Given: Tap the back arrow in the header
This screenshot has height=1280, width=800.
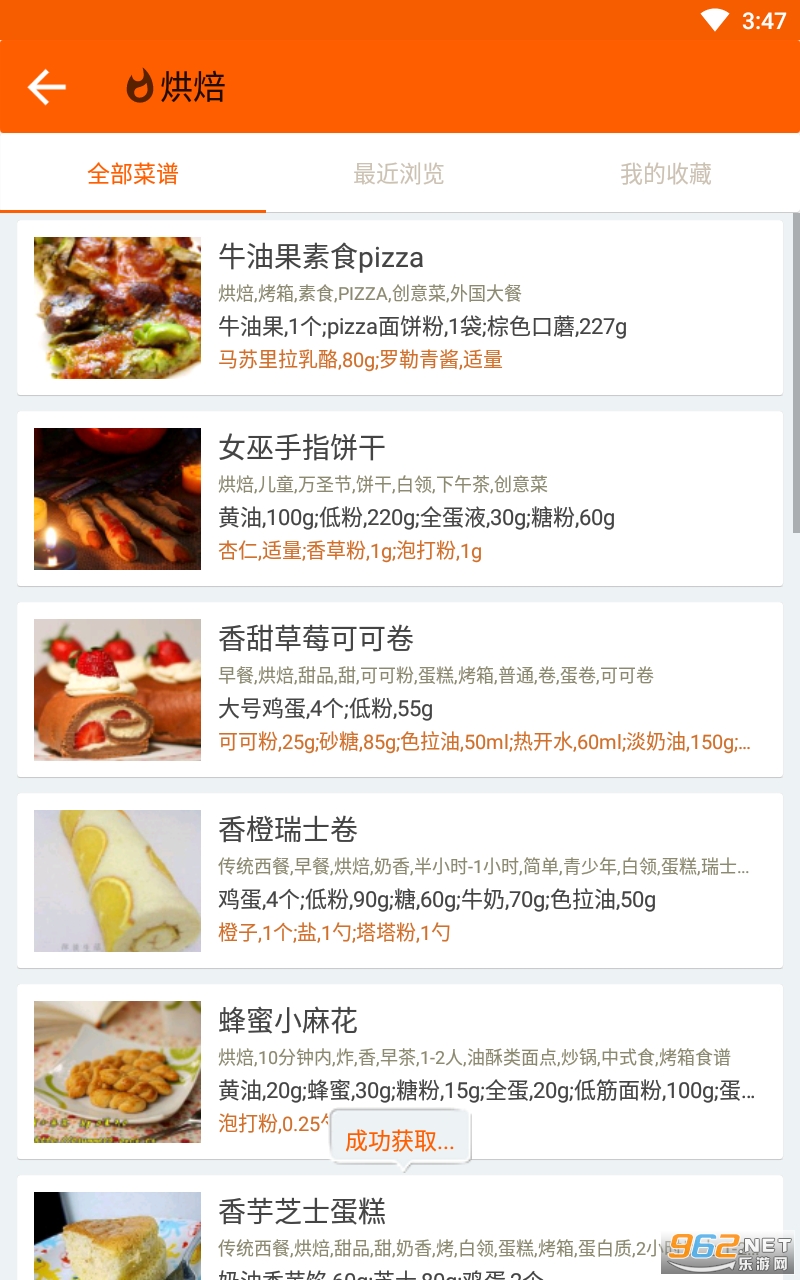Looking at the screenshot, I should 47,88.
